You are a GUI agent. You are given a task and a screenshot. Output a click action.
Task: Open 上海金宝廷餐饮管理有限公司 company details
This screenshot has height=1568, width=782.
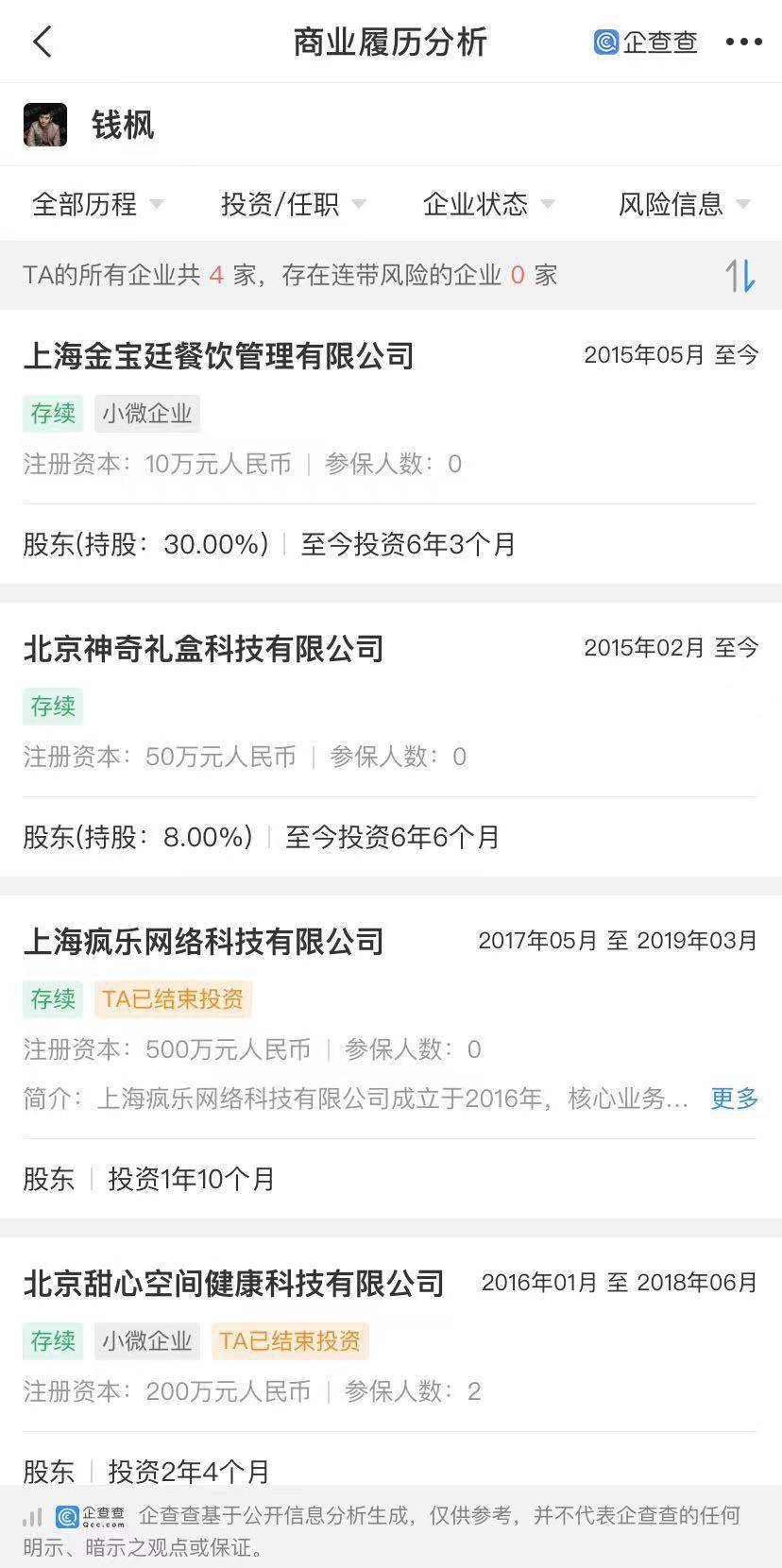219,356
